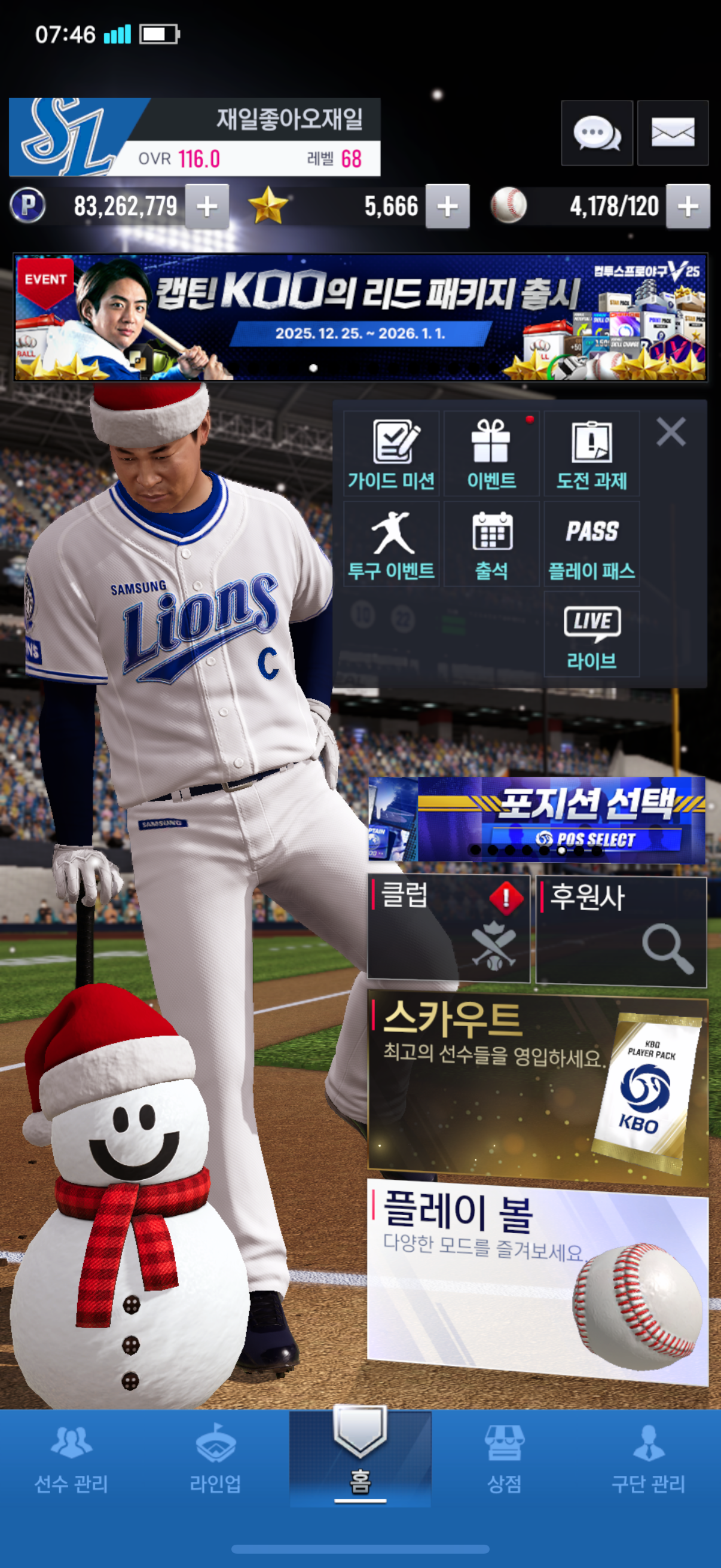Add more stars with the plus button
The height and width of the screenshot is (1568, 721).
pyautogui.click(x=447, y=206)
